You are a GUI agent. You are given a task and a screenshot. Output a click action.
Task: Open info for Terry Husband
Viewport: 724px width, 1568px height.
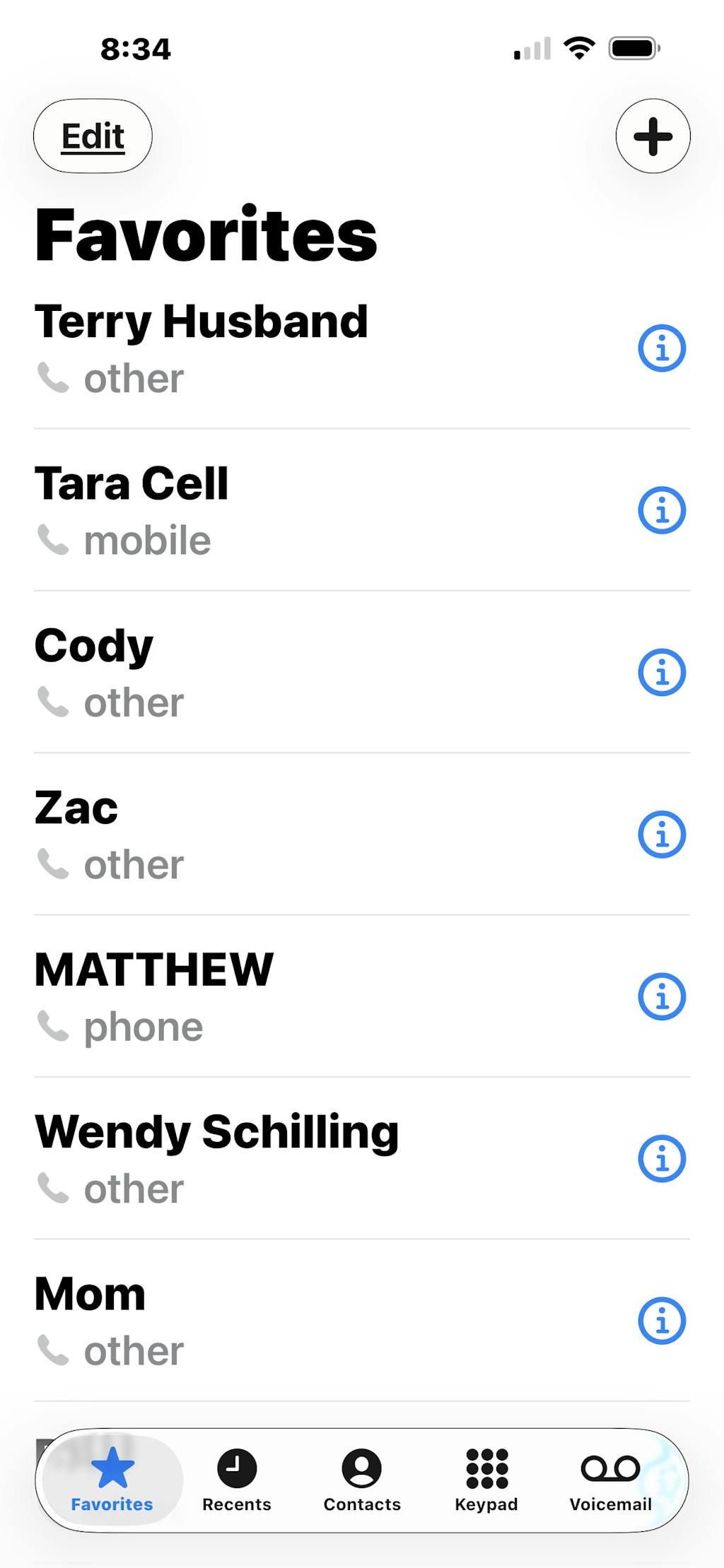coord(662,348)
